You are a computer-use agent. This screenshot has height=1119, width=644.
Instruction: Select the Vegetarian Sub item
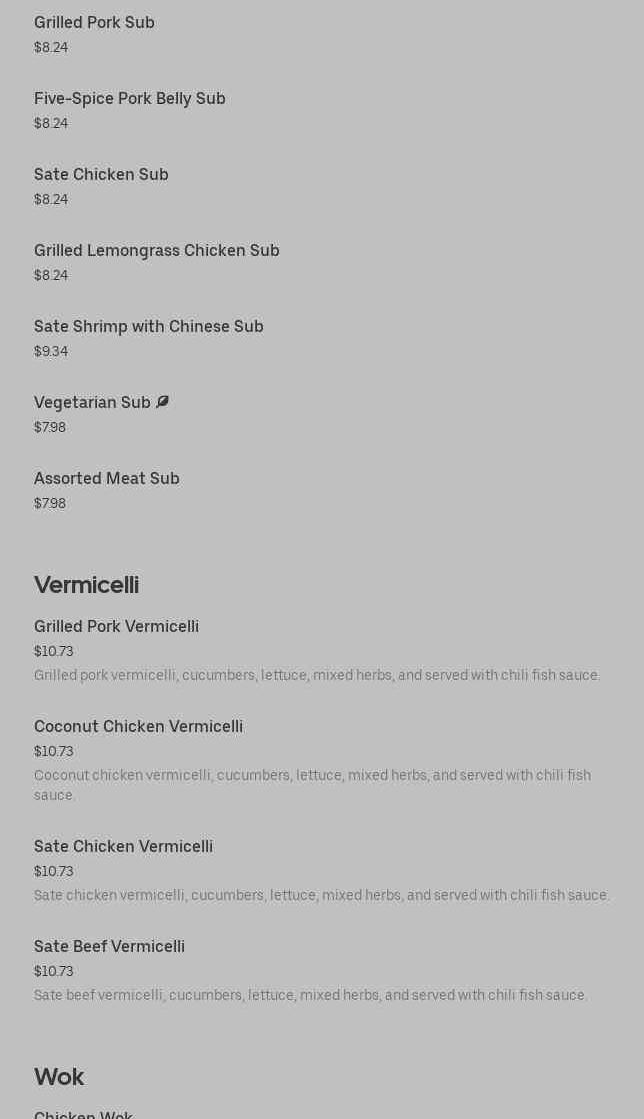92,402
